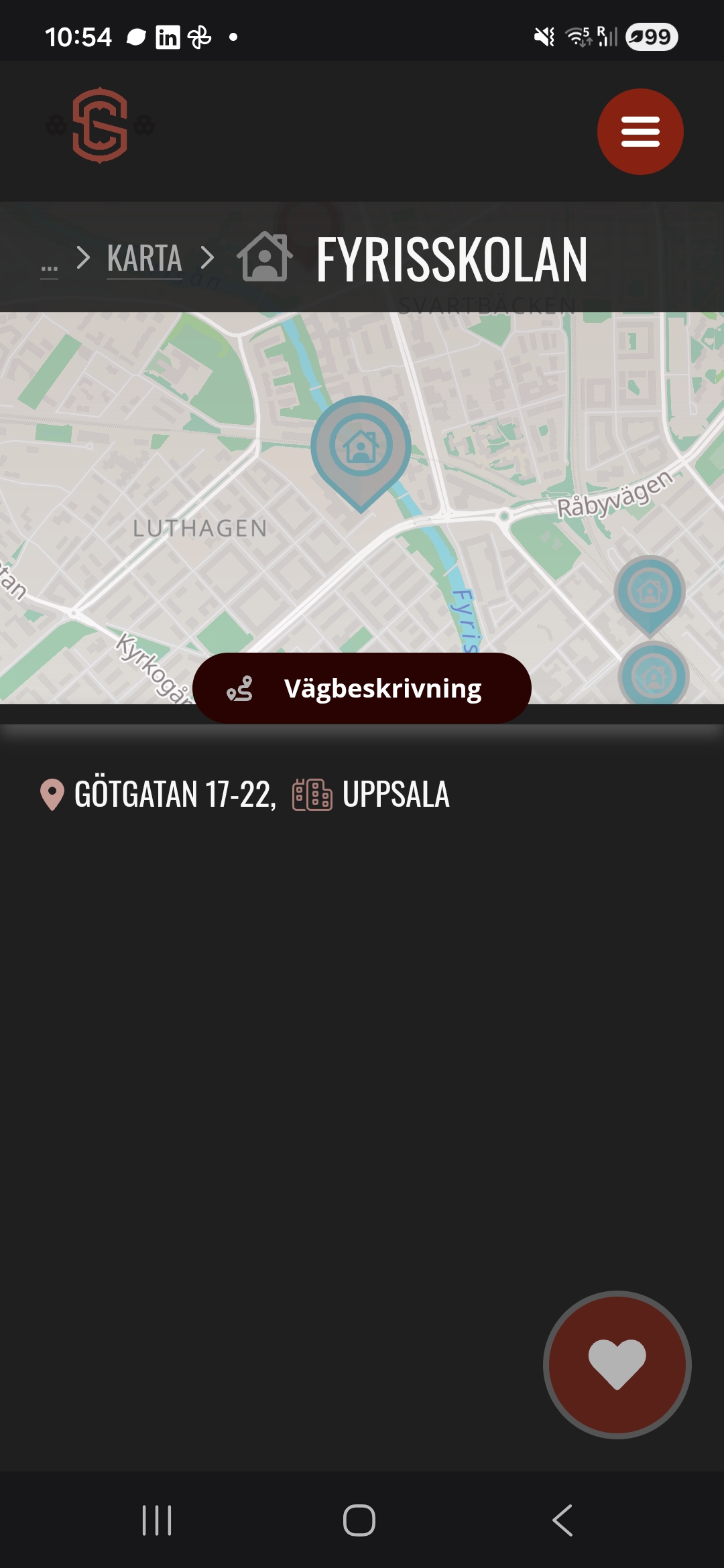Open the recent apps view

click(x=157, y=1520)
